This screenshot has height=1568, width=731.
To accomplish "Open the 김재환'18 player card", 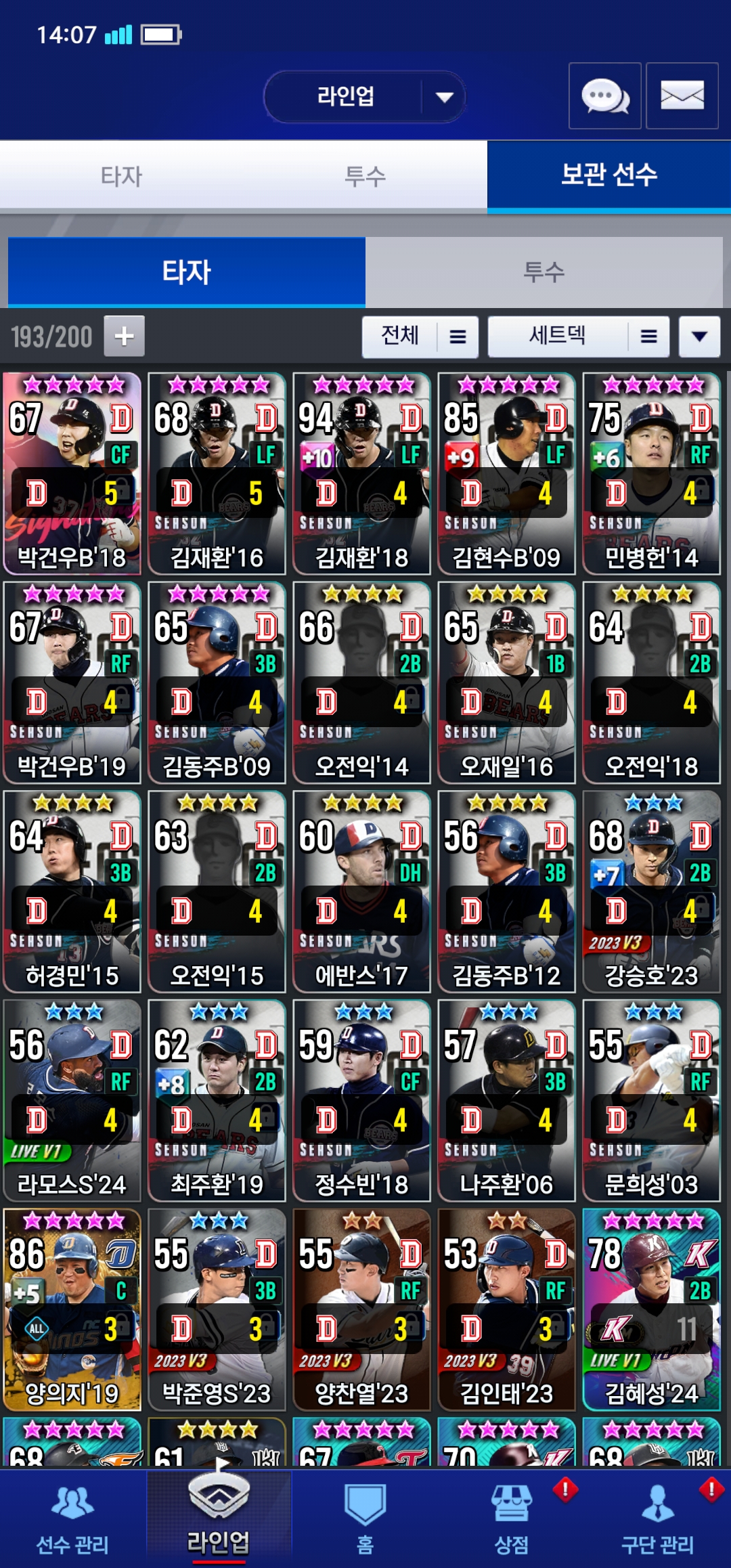I will point(362,473).
